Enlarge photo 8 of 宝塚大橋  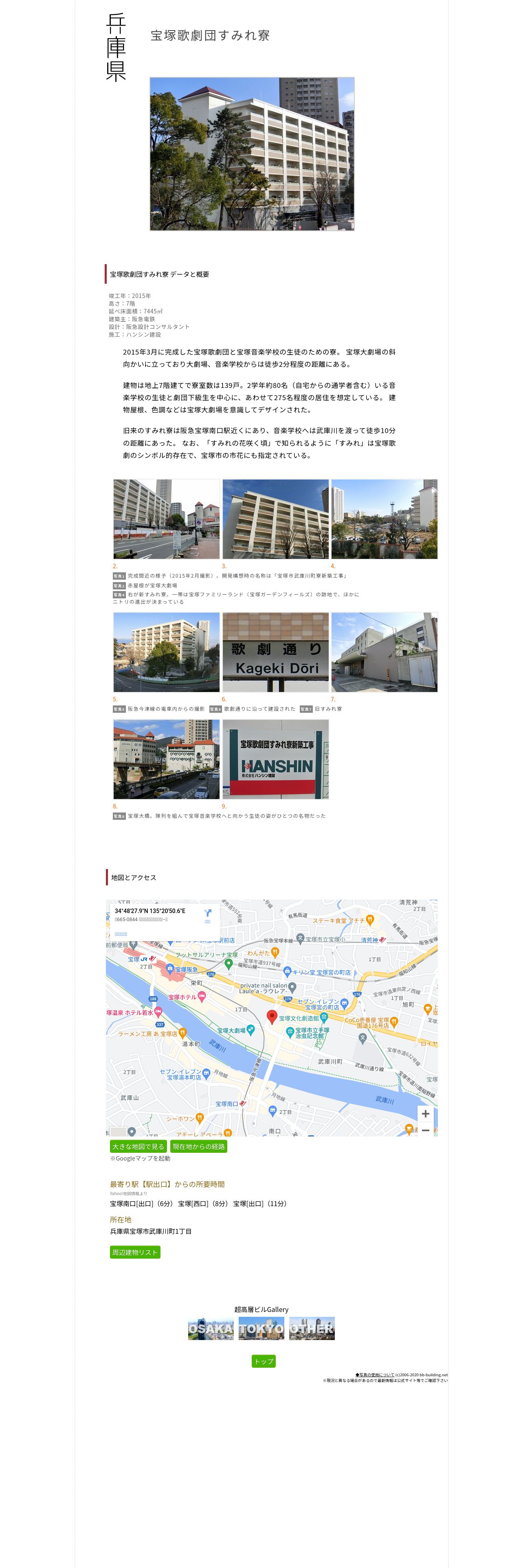pos(166,759)
